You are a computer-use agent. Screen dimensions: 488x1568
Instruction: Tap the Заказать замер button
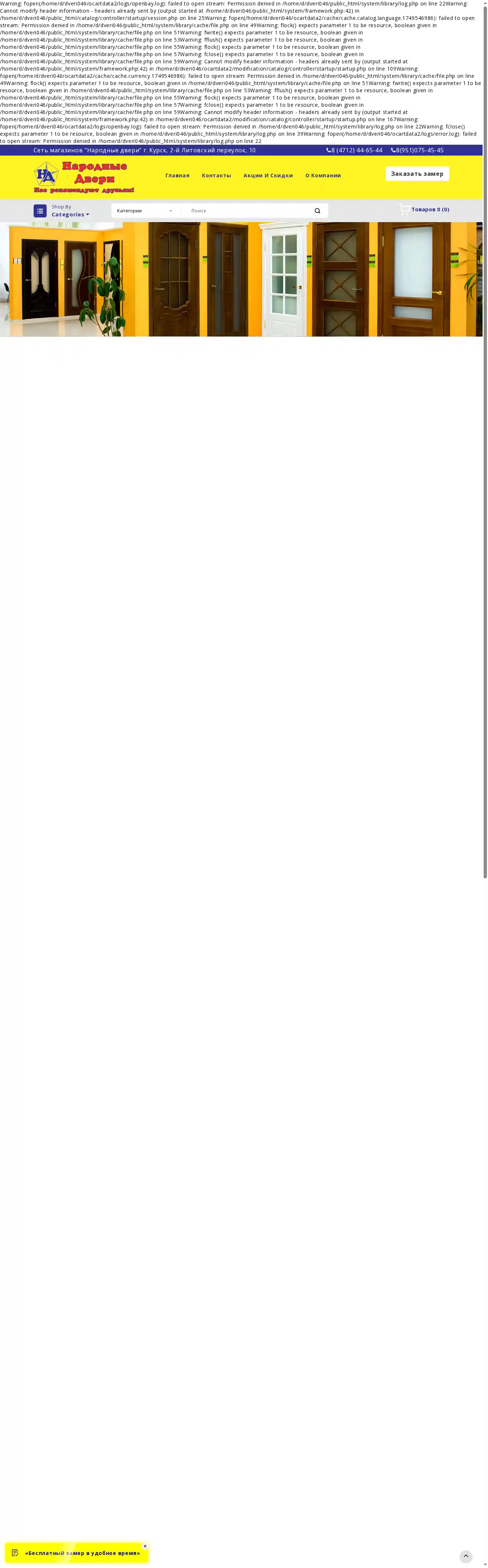point(417,173)
